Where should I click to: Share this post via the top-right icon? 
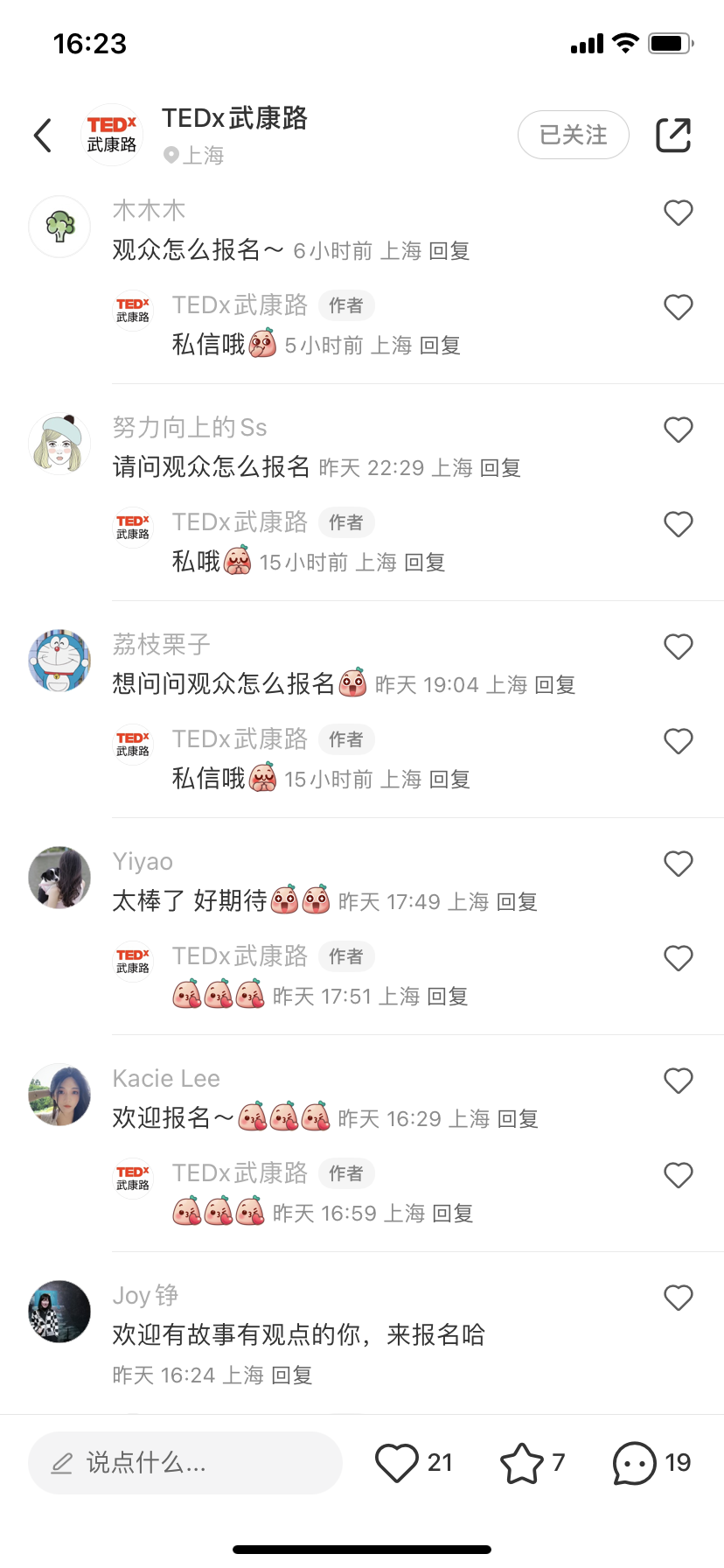pyautogui.click(x=673, y=135)
